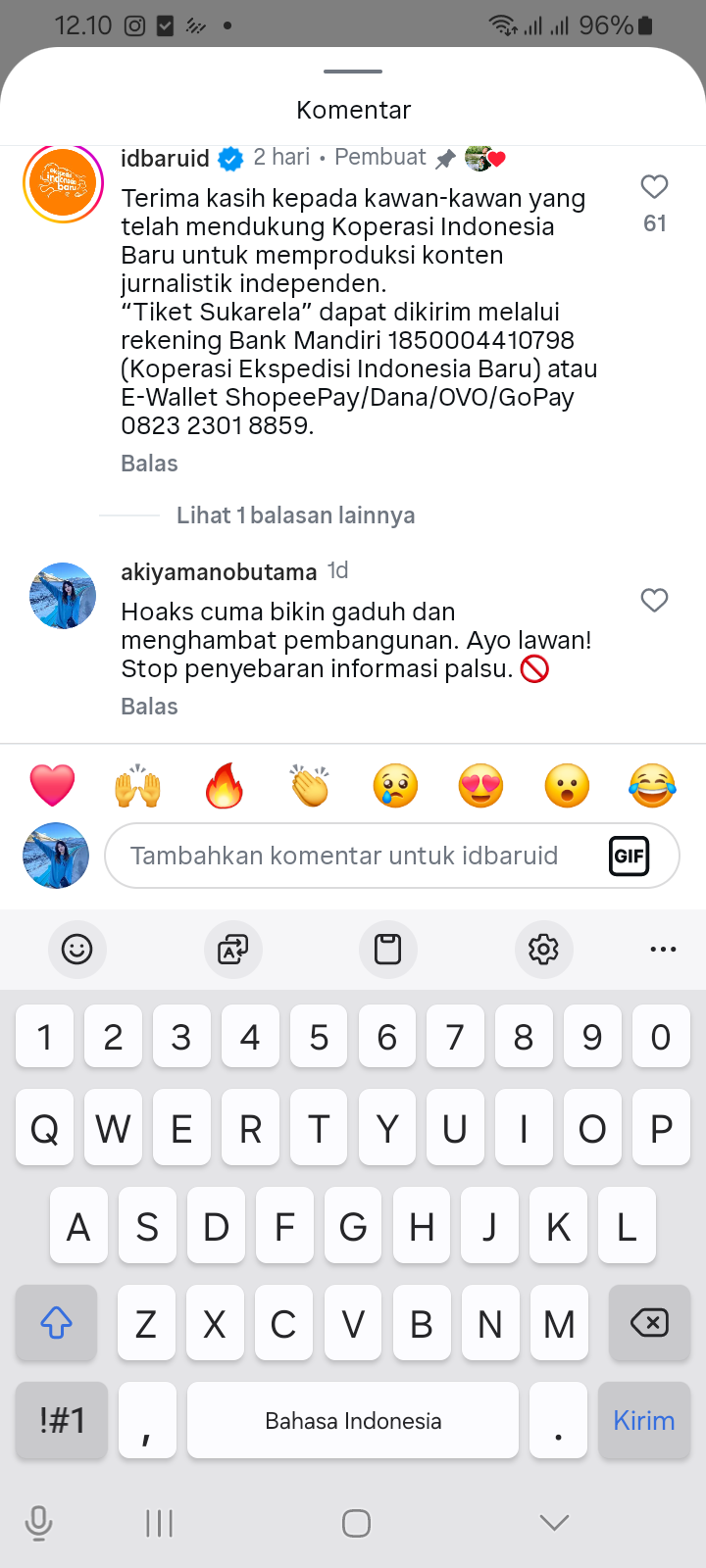This screenshot has width=706, height=1568.
Task: Open idbaruid's profile picture
Action: click(63, 183)
